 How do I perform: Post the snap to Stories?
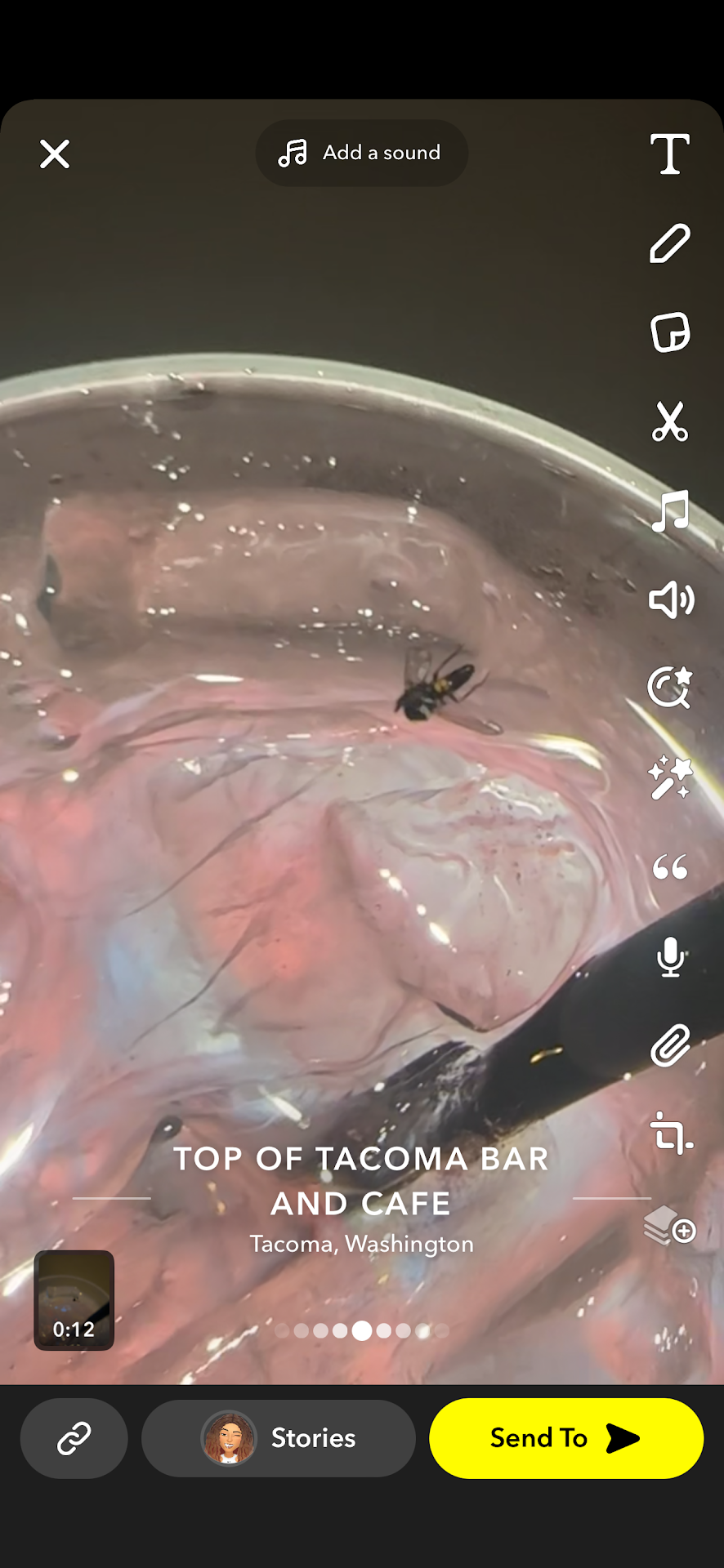[x=278, y=1438]
